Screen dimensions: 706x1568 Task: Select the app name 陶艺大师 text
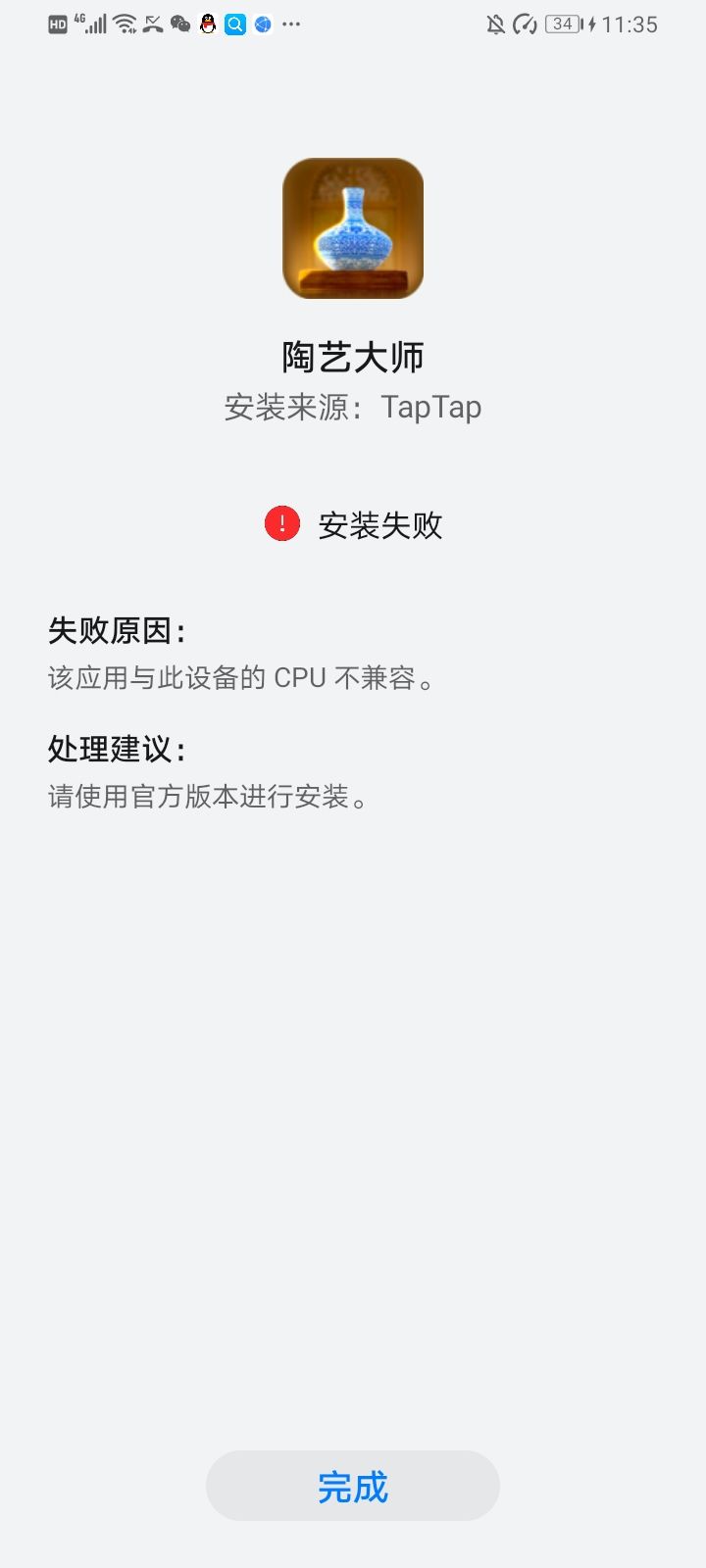pos(352,357)
